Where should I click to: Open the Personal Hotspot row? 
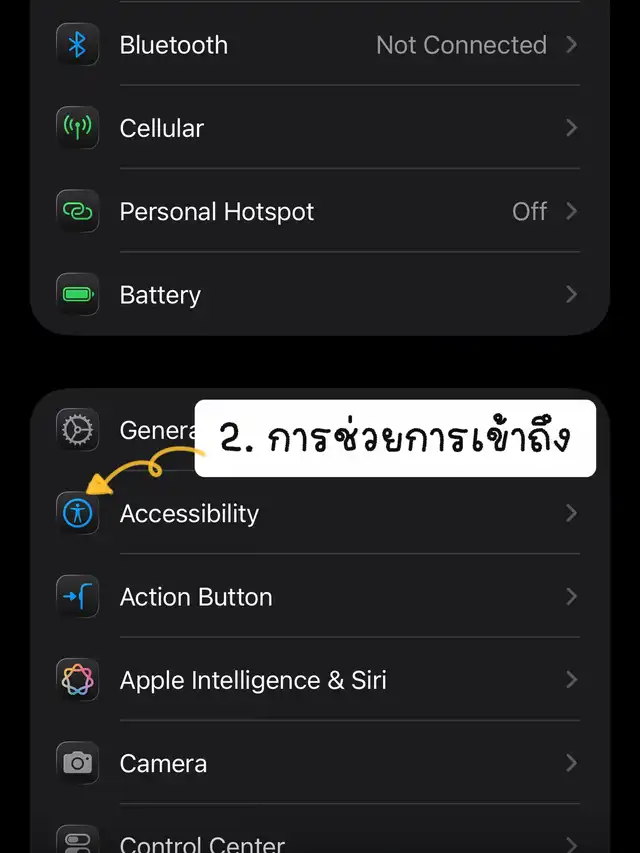[320, 212]
